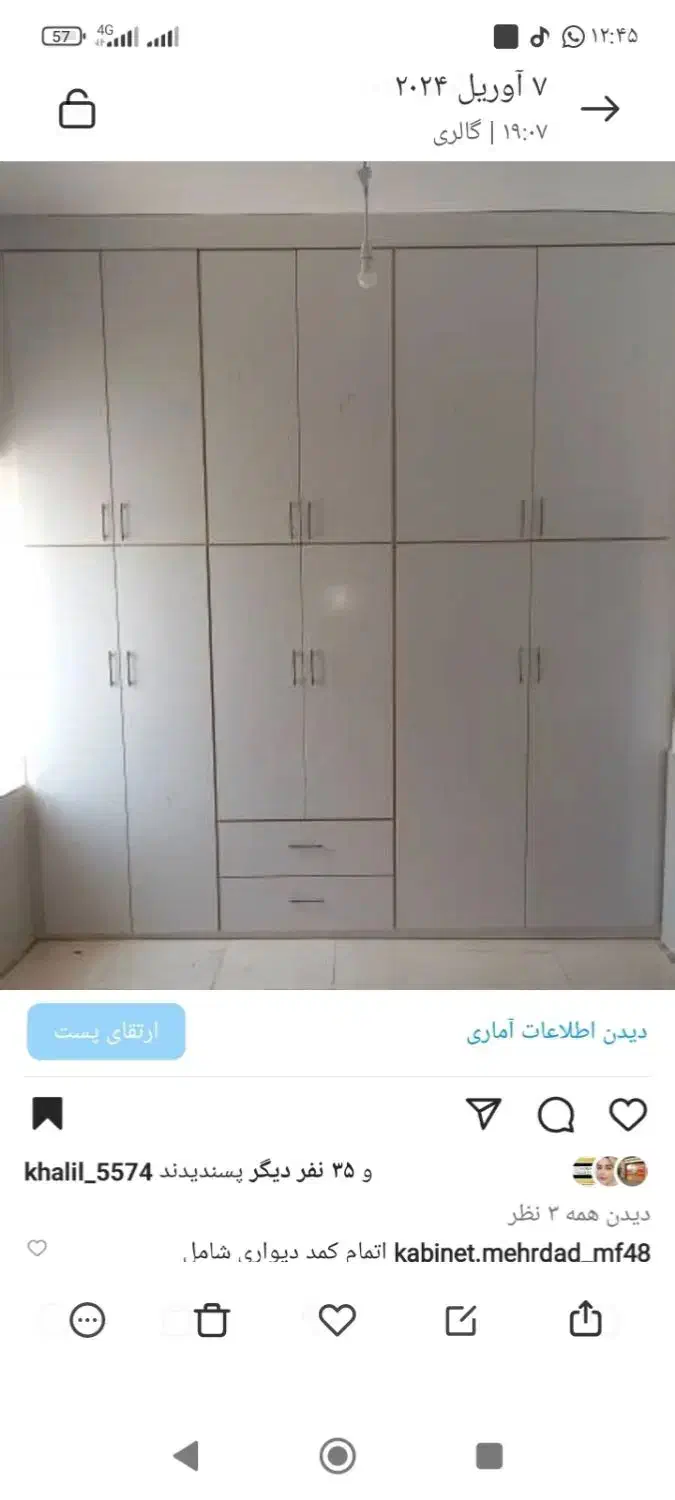Tap the lock icon in the header
This screenshot has width=675, height=1500.
pyautogui.click(x=77, y=109)
